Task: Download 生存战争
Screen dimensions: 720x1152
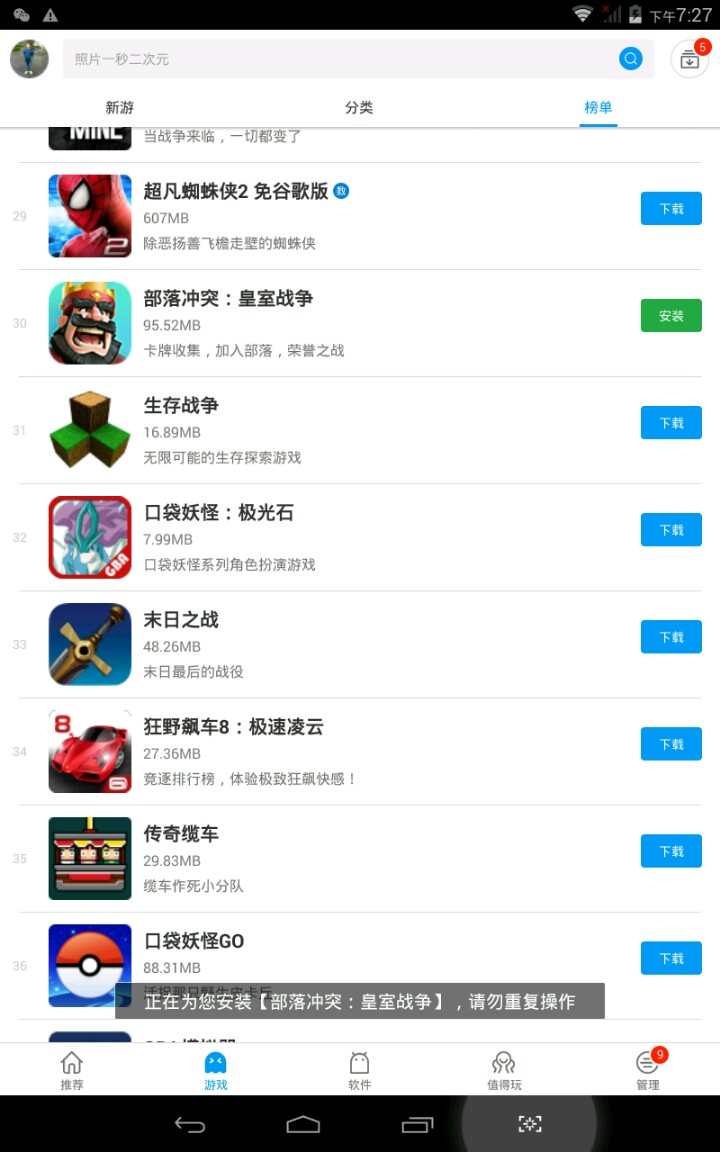Action: (x=671, y=423)
